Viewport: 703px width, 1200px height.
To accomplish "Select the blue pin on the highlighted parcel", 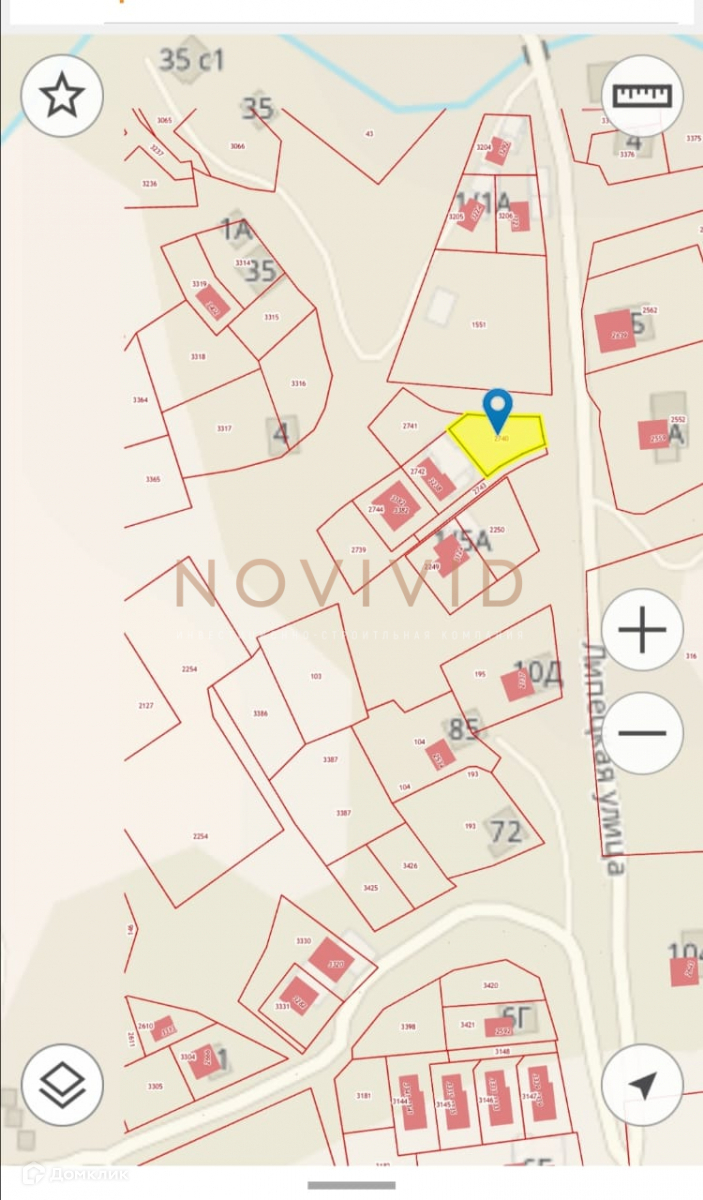I will (497, 409).
